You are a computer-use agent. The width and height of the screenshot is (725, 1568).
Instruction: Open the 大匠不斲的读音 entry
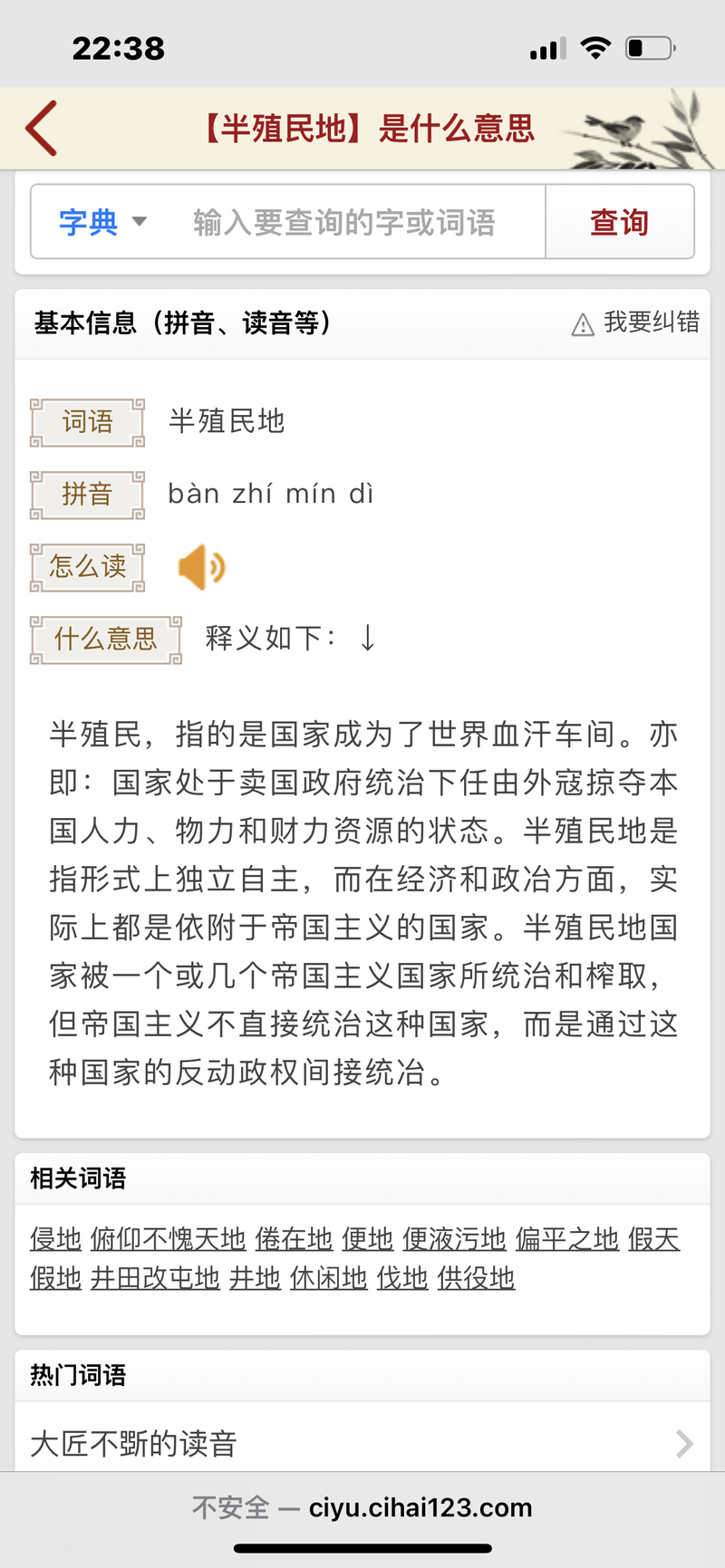[x=362, y=1443]
